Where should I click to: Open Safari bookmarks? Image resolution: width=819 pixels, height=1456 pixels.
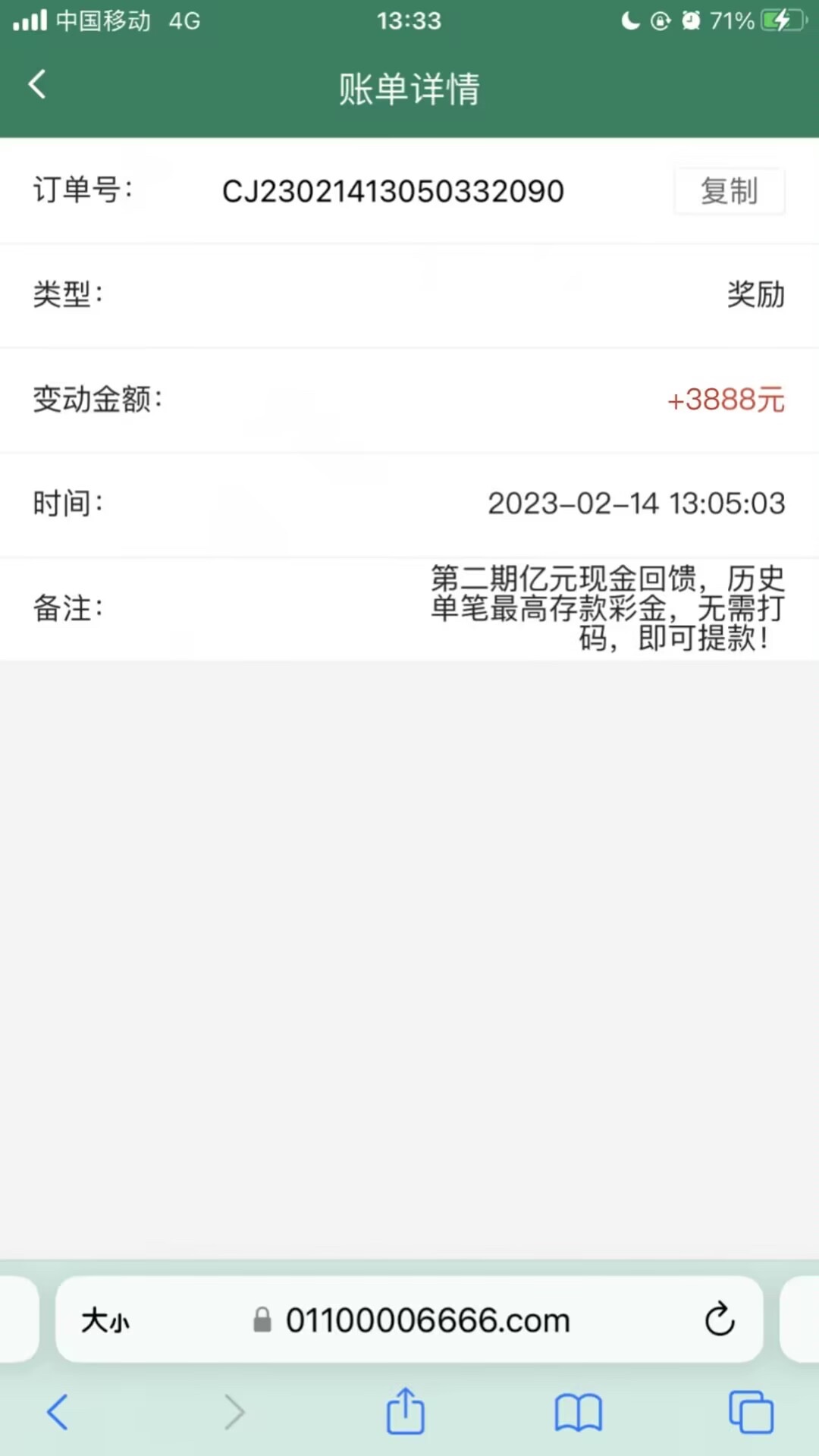578,1413
